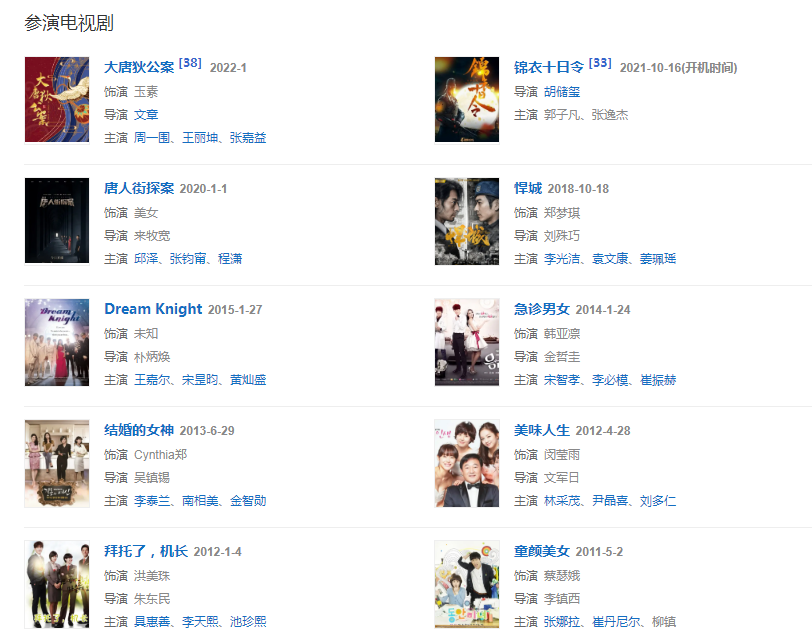Open the Dream Knight title link
The height and width of the screenshot is (641, 812).
153,309
